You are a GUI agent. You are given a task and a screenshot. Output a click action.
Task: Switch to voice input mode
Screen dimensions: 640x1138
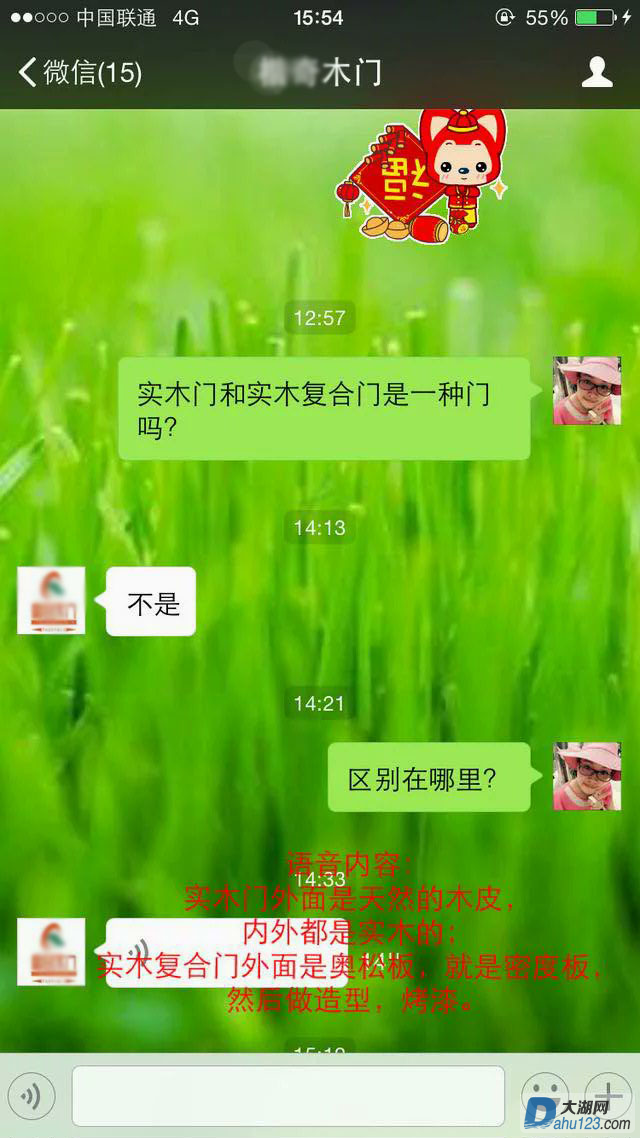click(37, 1096)
